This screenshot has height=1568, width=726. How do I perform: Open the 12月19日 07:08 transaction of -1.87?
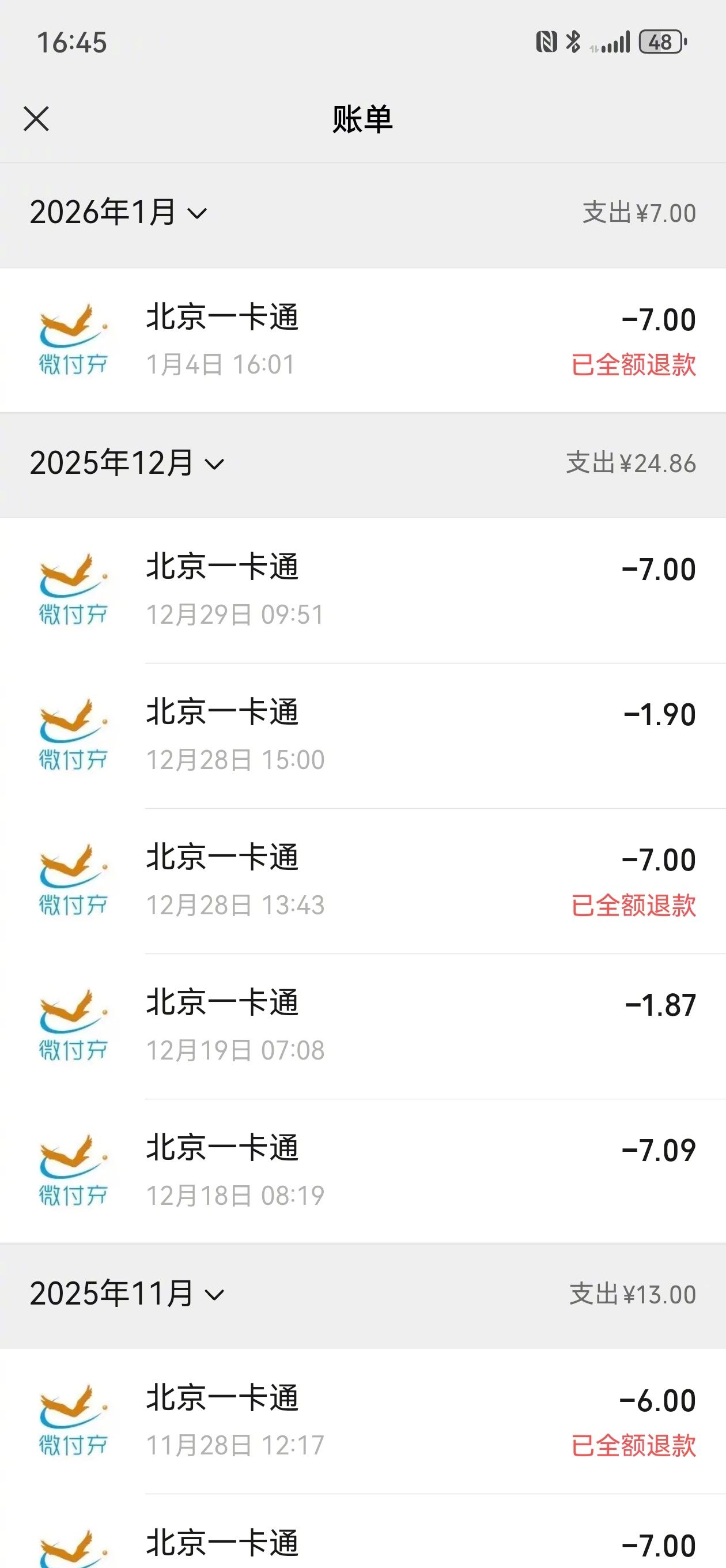tap(362, 1026)
